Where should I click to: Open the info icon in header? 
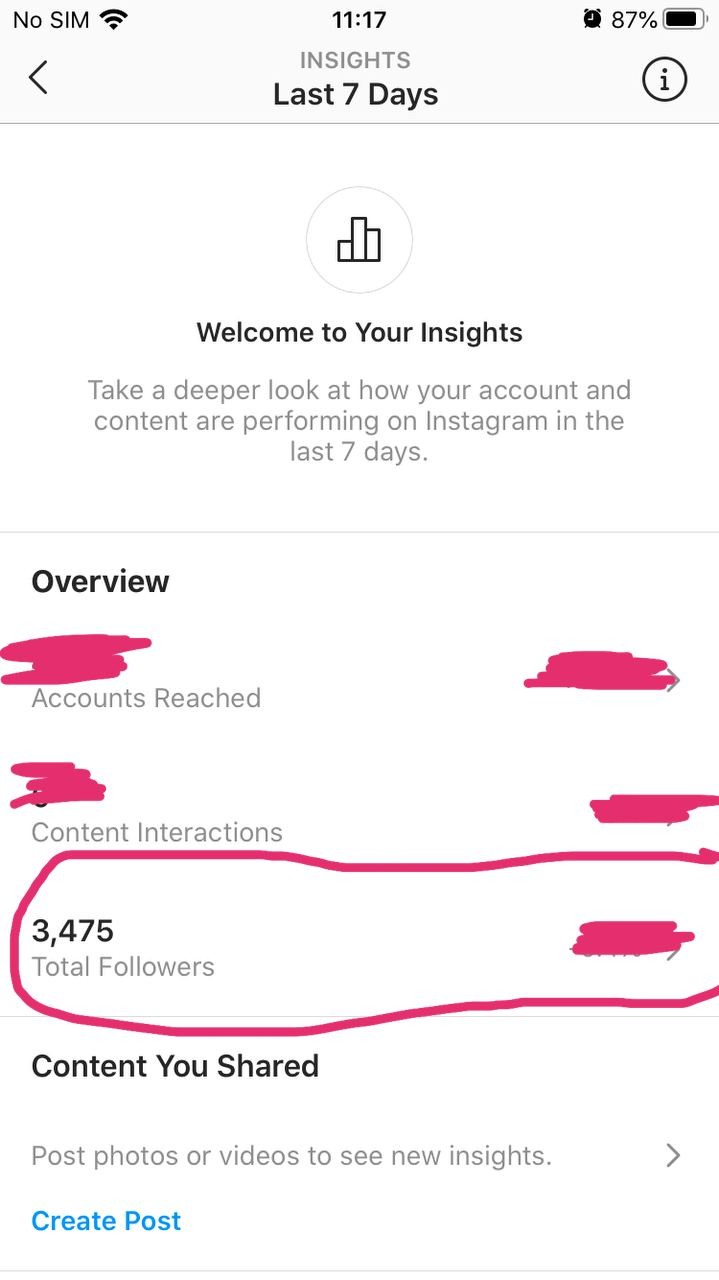(664, 79)
